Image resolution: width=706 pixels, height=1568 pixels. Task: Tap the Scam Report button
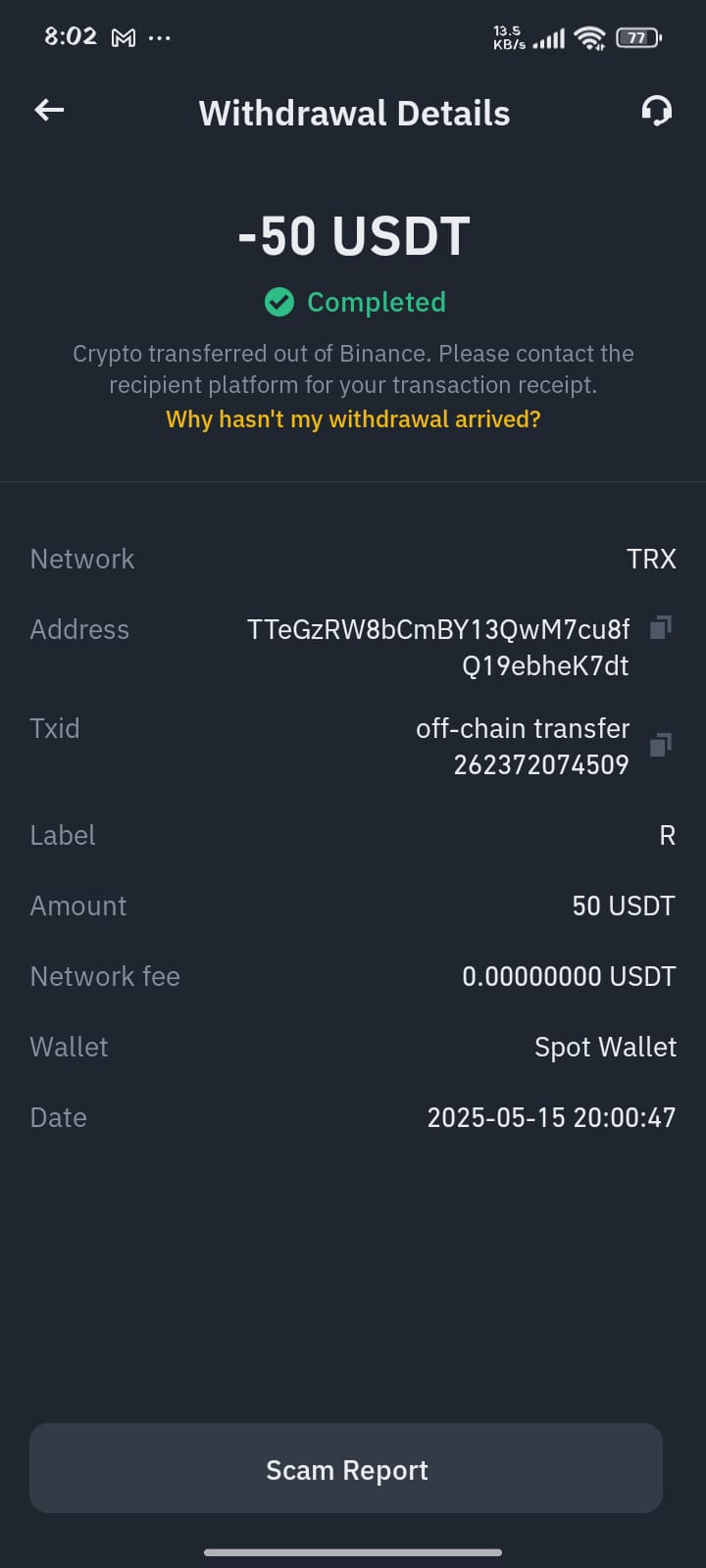pos(346,1468)
